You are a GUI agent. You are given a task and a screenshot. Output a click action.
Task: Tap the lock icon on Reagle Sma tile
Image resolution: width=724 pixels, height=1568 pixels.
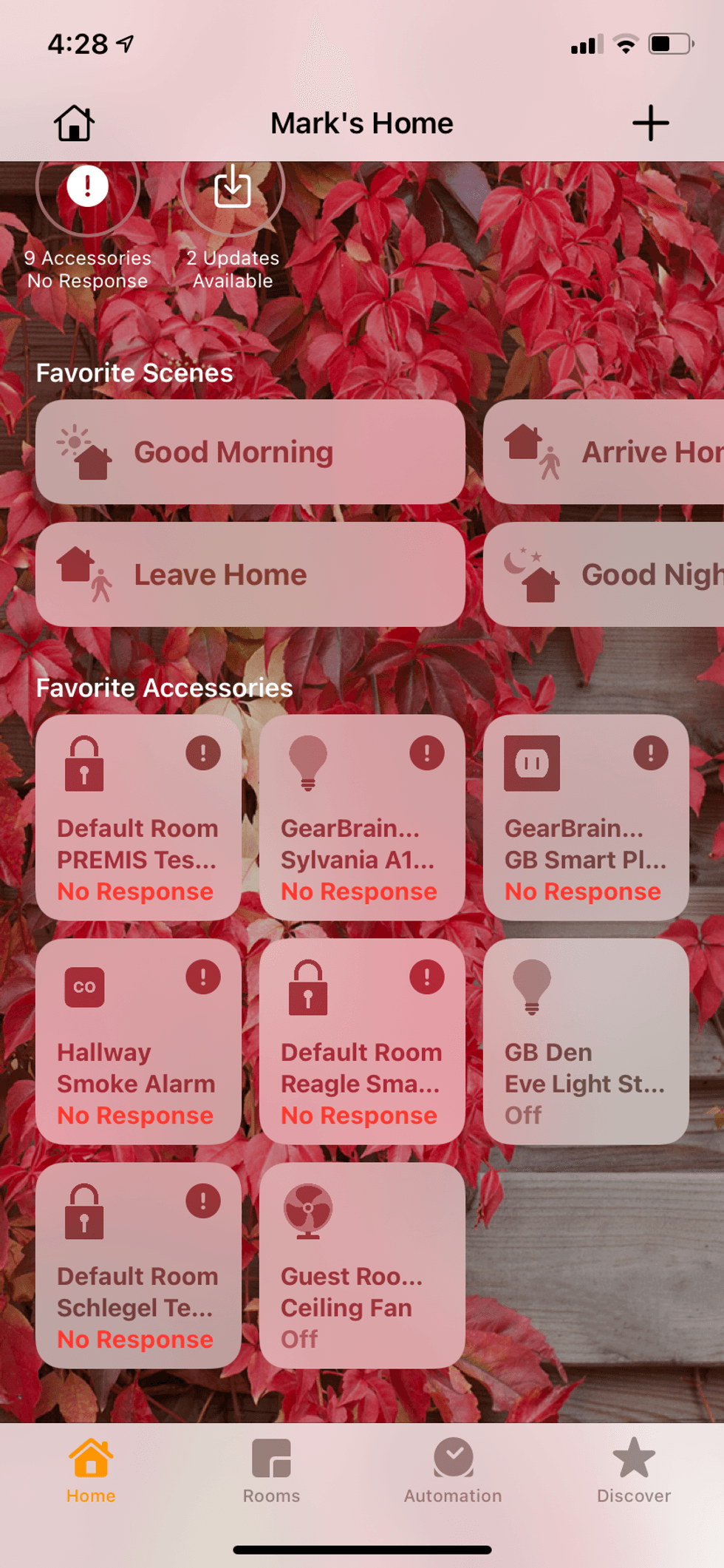[x=308, y=987]
